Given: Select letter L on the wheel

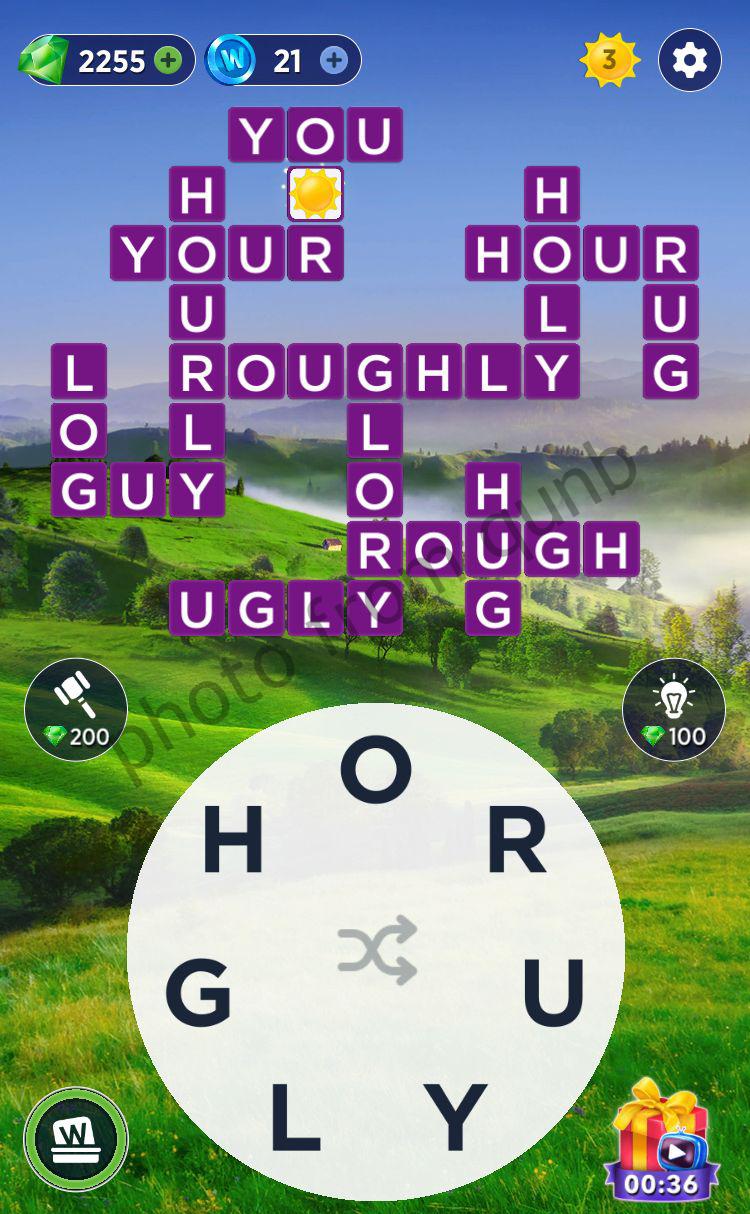Looking at the screenshot, I should point(294,1115).
